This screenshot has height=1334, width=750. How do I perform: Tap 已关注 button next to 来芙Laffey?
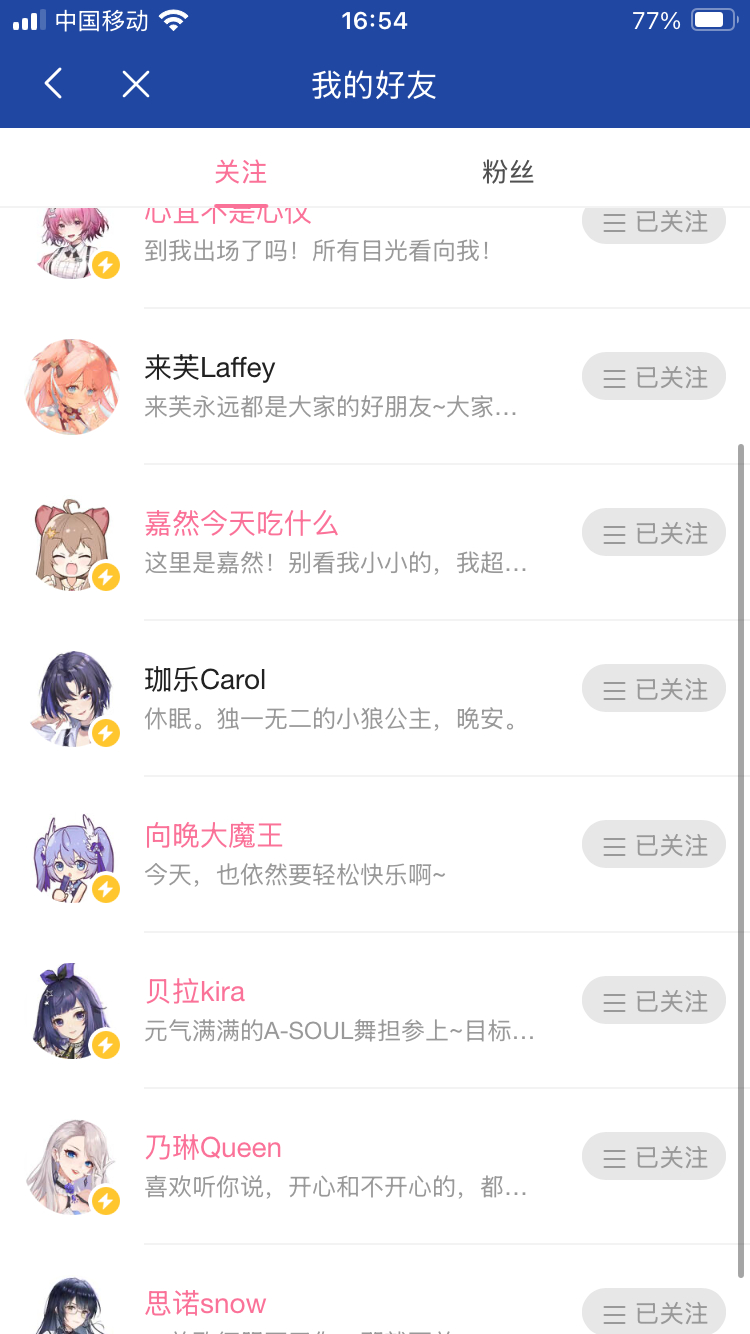(654, 377)
